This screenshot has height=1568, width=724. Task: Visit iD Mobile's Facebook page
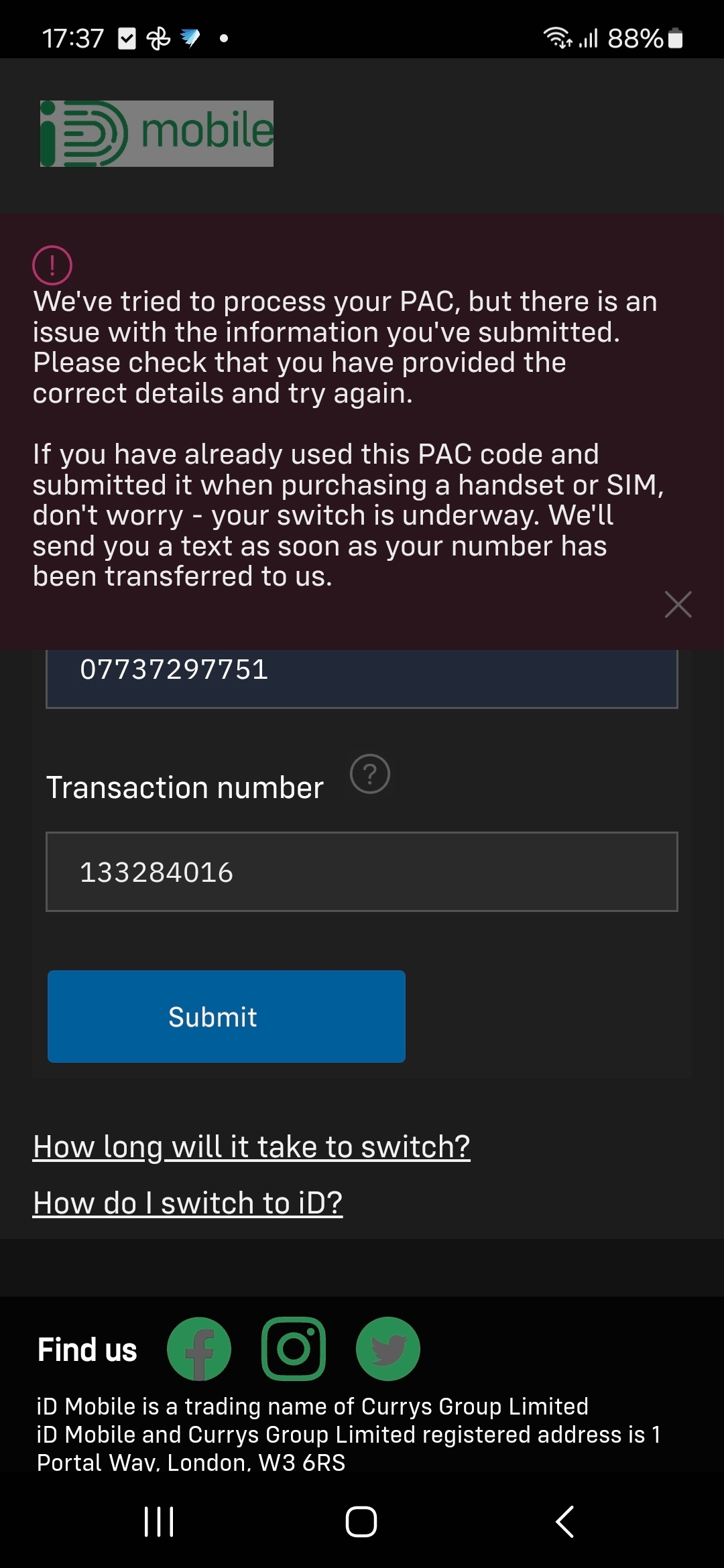pos(199,1349)
